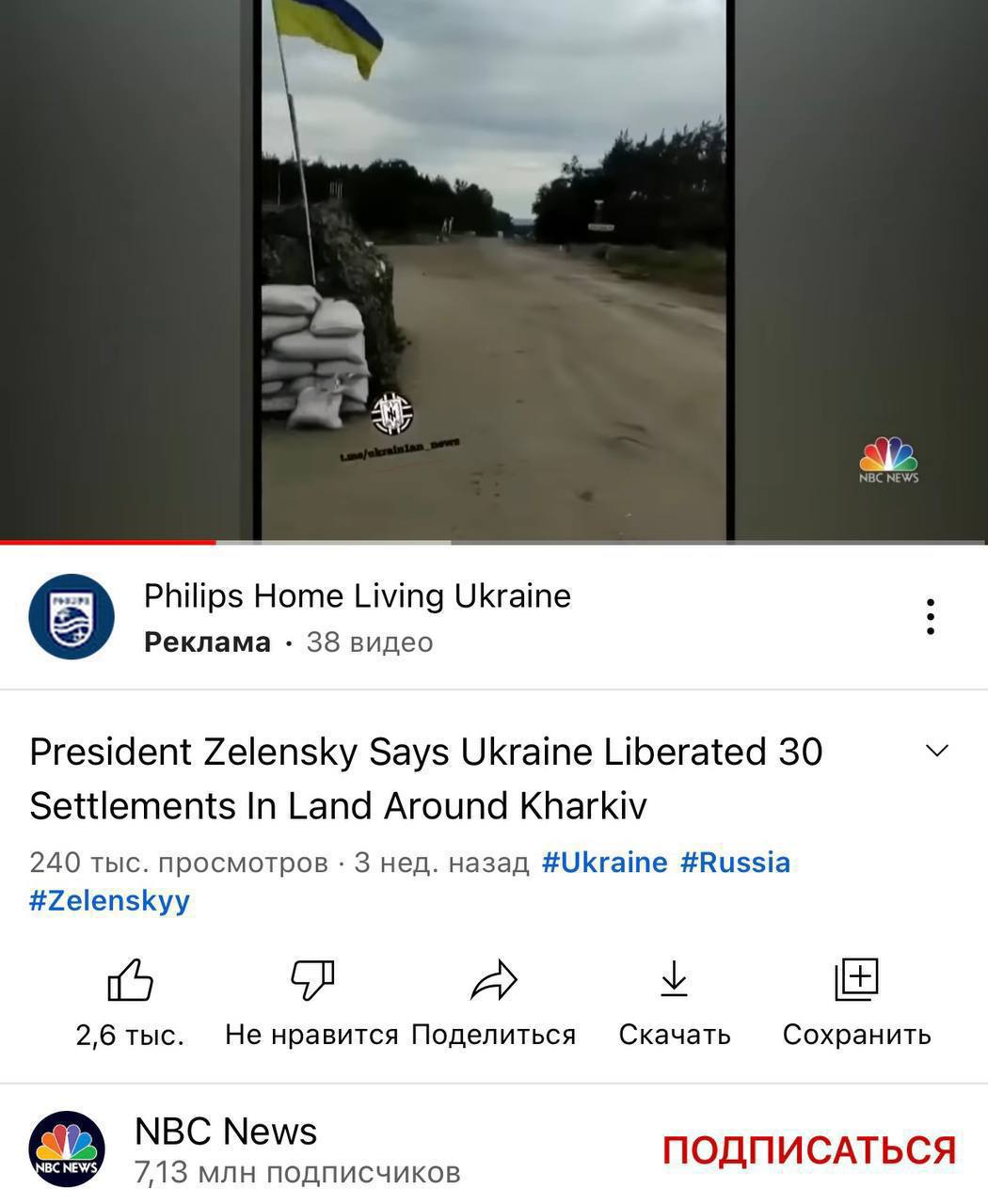This screenshot has height=1204, width=988.
Task: Seek using the red video progress bar
Action: [x=215, y=543]
